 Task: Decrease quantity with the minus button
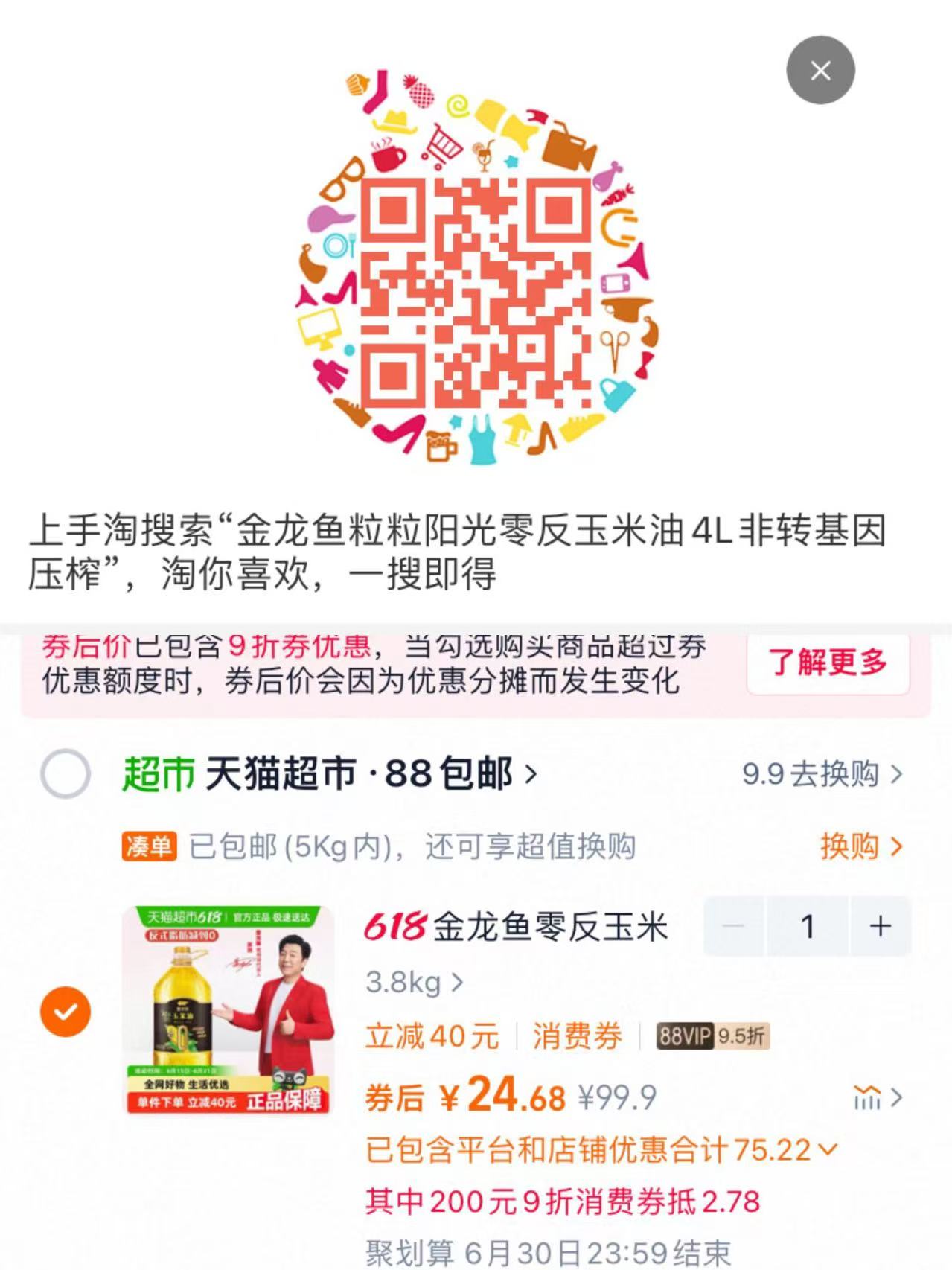tap(733, 926)
